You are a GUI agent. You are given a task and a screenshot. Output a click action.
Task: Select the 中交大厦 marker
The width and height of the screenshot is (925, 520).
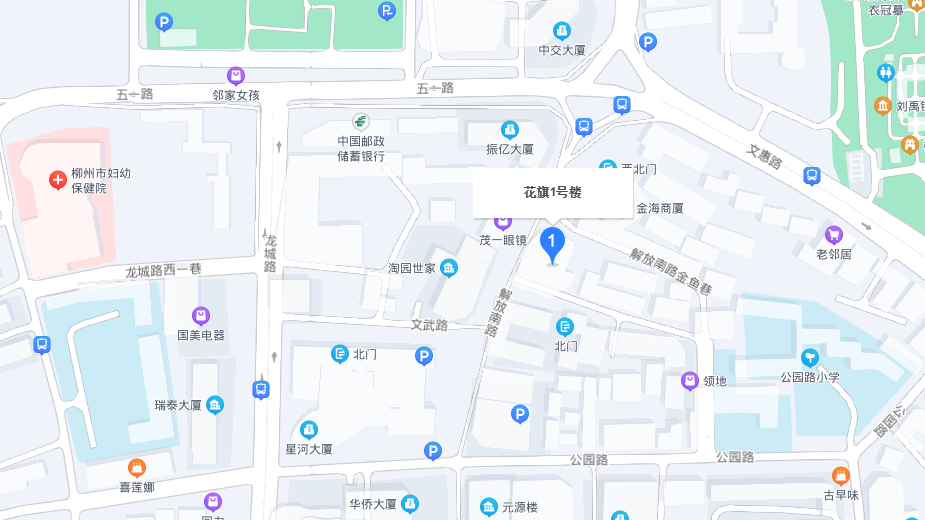[562, 31]
